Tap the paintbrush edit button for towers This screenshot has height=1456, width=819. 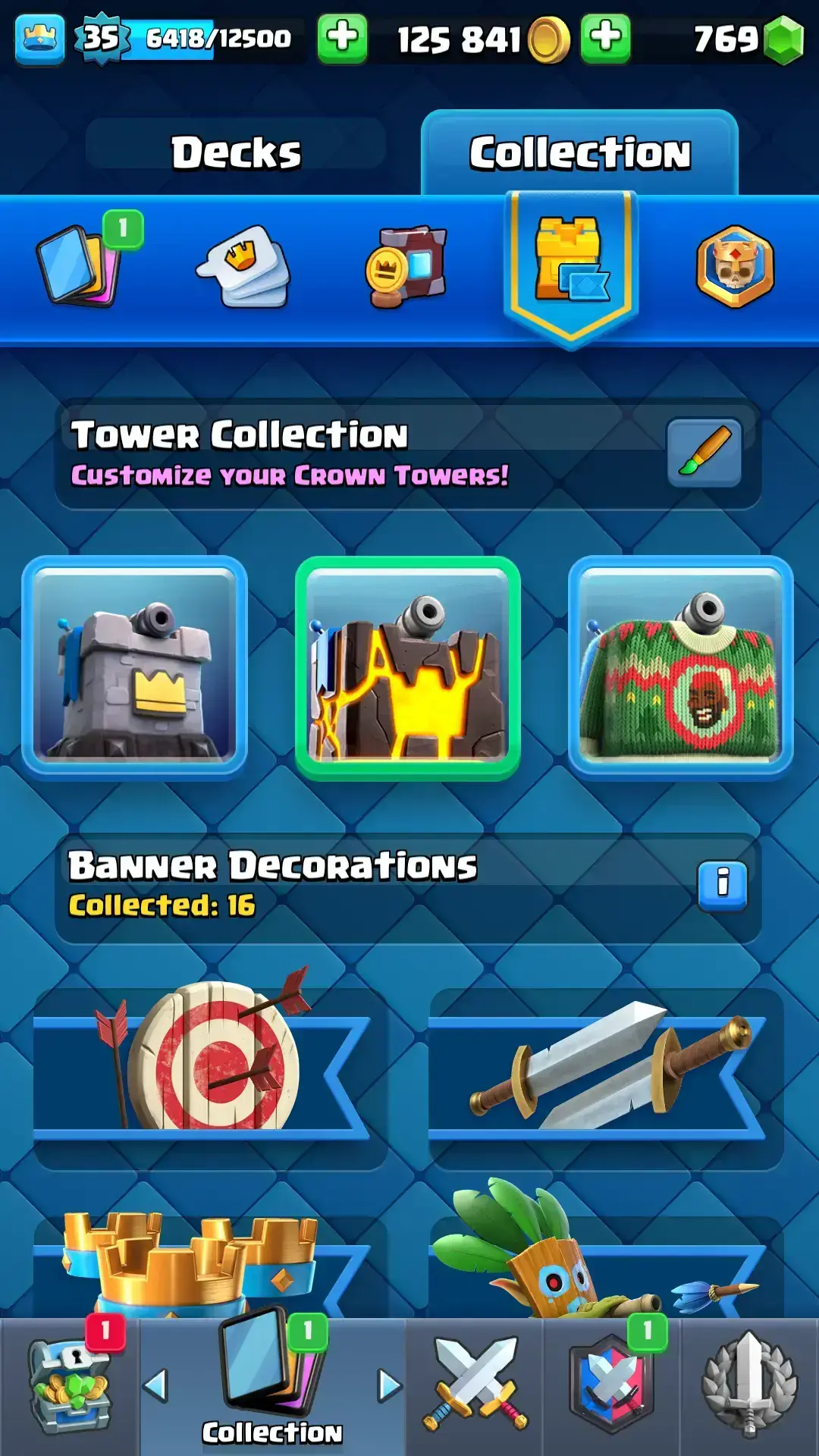pos(704,452)
